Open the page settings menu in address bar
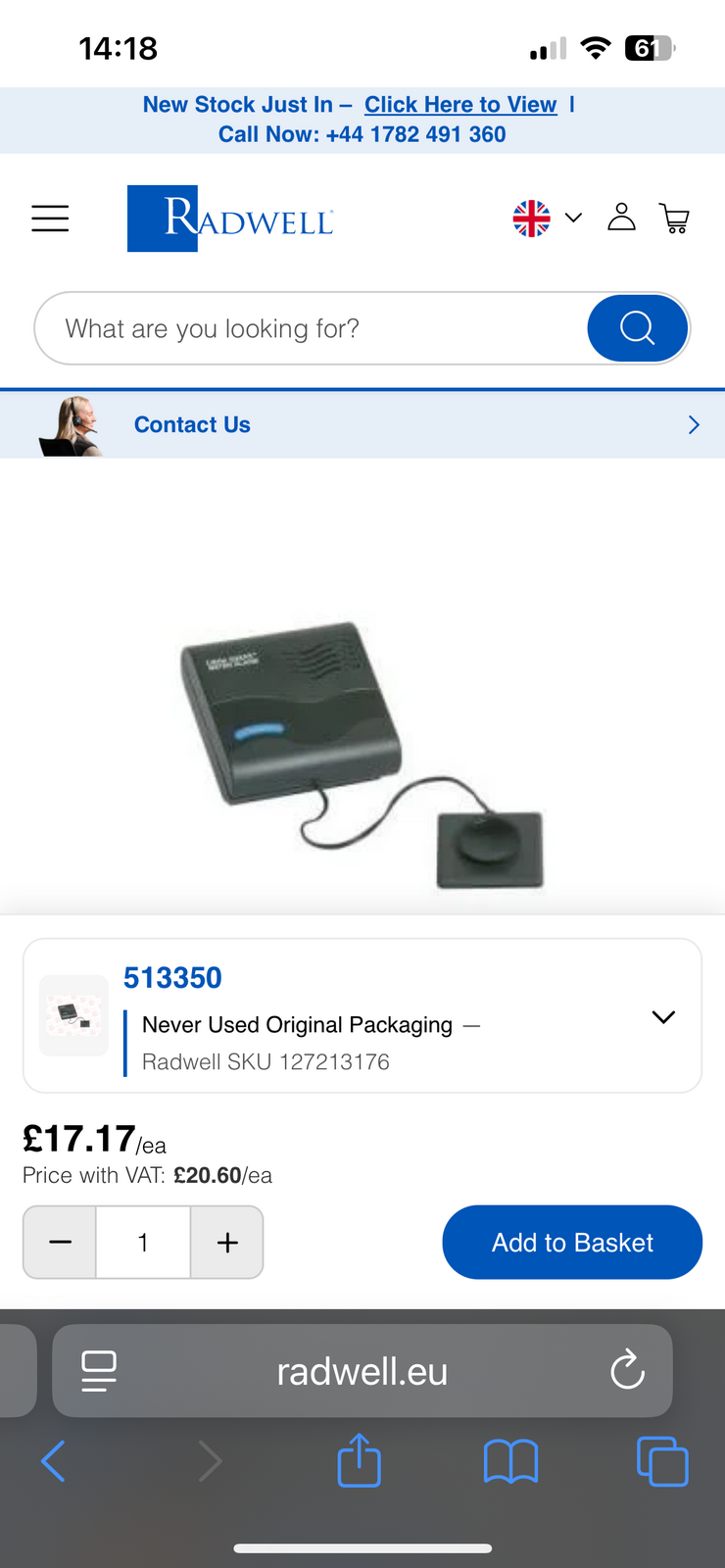This screenshot has height=1568, width=725. pos(99,1370)
